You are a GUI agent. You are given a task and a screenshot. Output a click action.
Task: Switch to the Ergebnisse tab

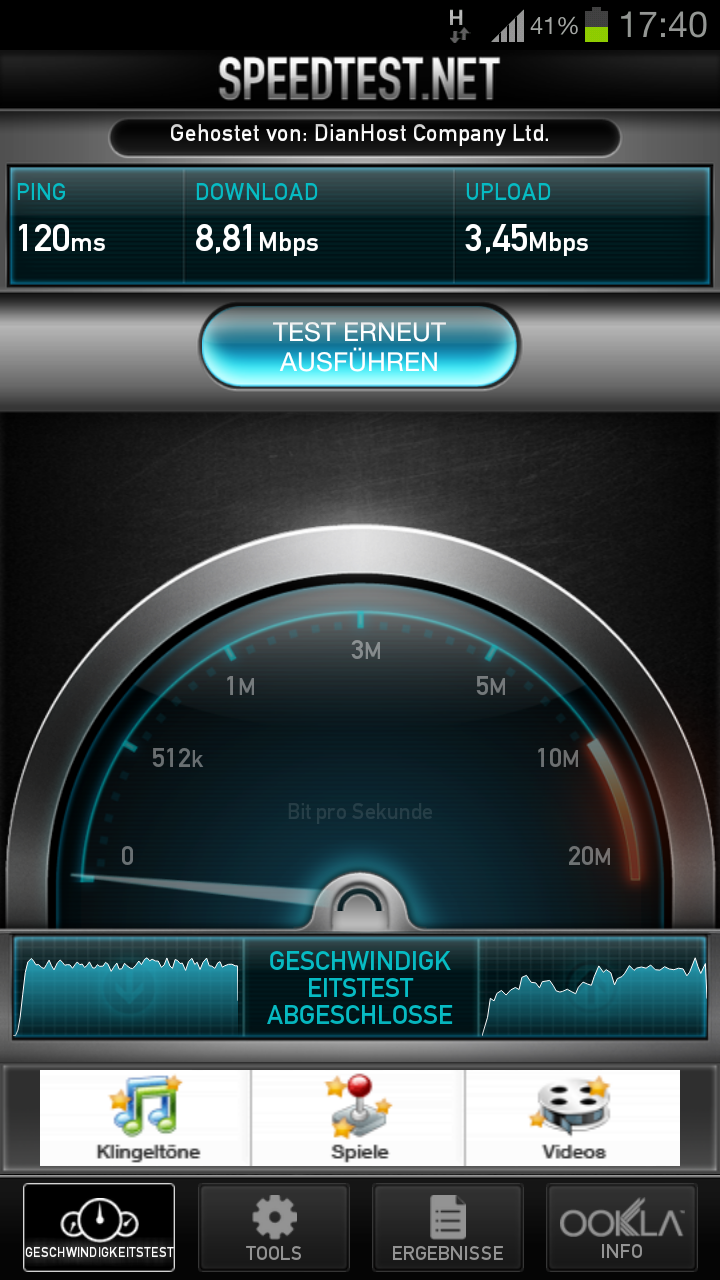point(447,1229)
